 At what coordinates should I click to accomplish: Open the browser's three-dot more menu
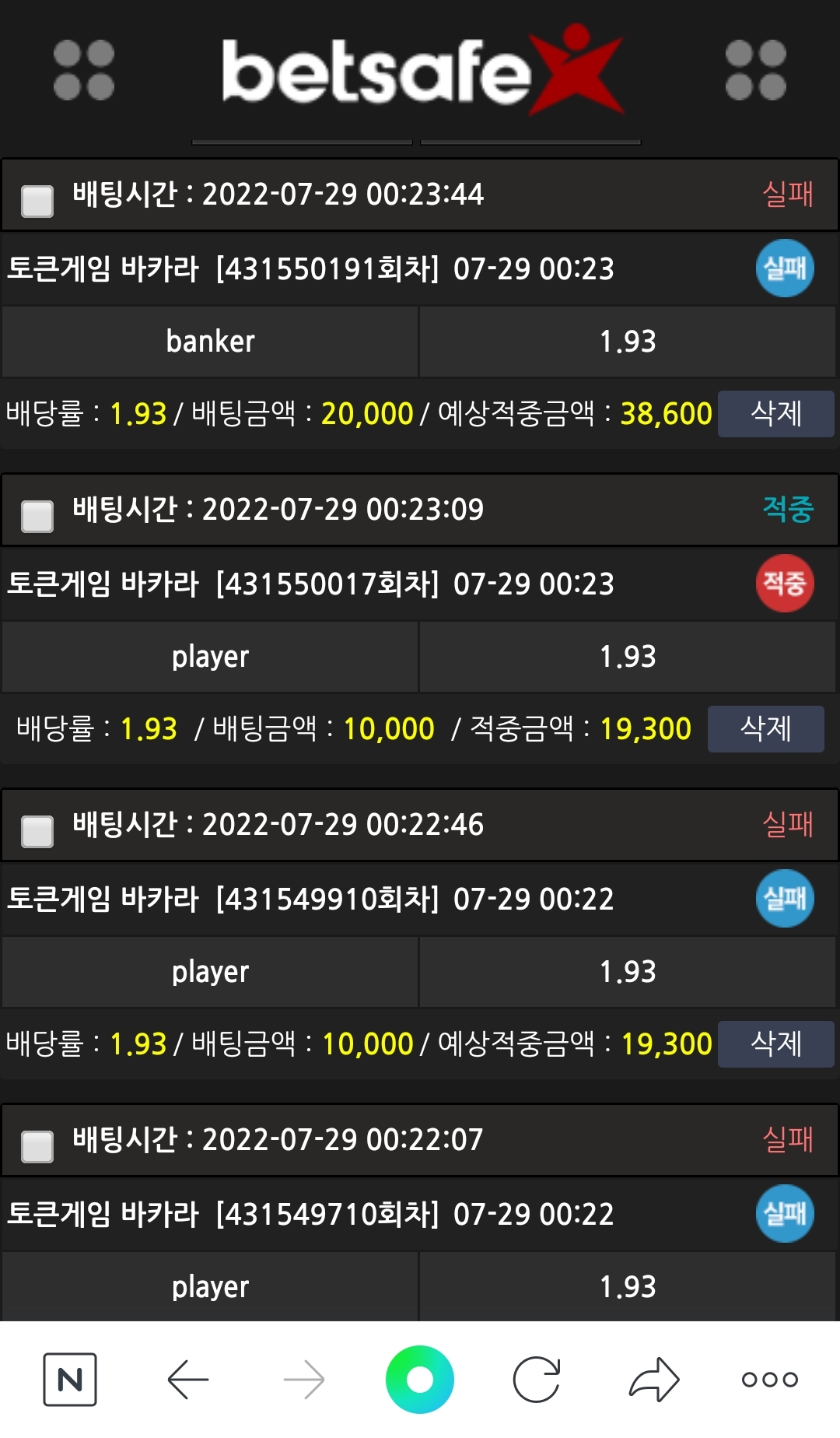(x=769, y=1380)
